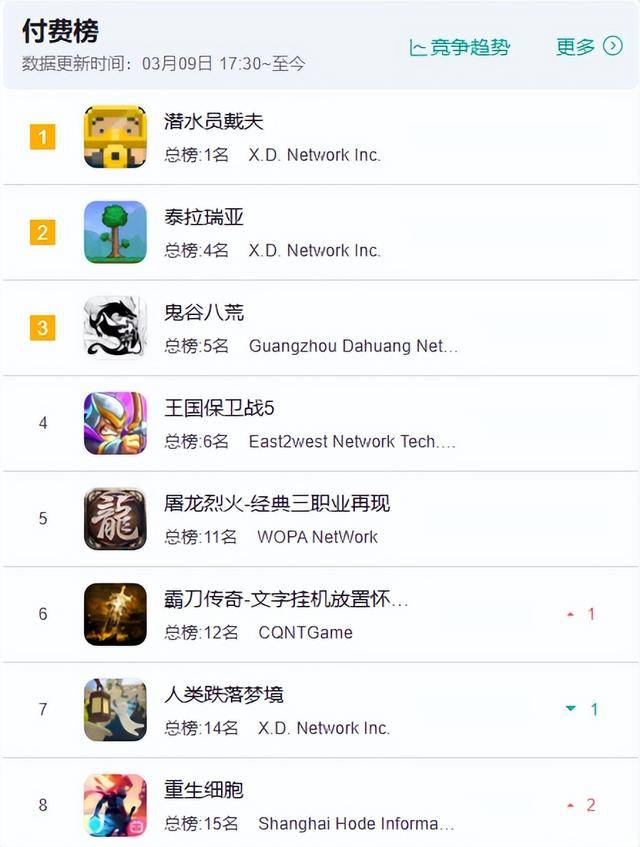Viewport: 640px width, 847px height.
Task: Tap 更多 to see the full chart
Action: 588,47
